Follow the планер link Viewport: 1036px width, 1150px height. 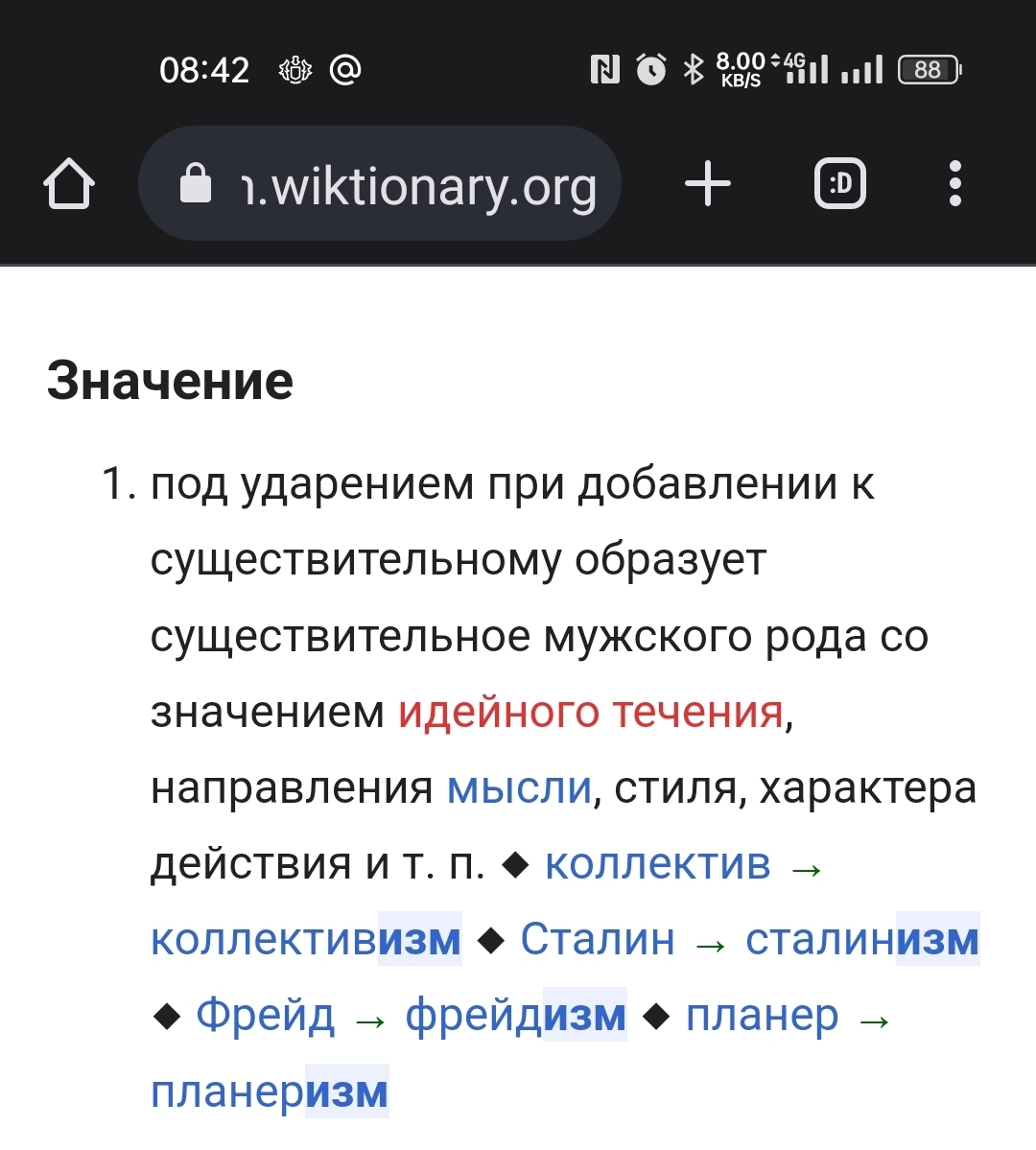pos(762,1015)
